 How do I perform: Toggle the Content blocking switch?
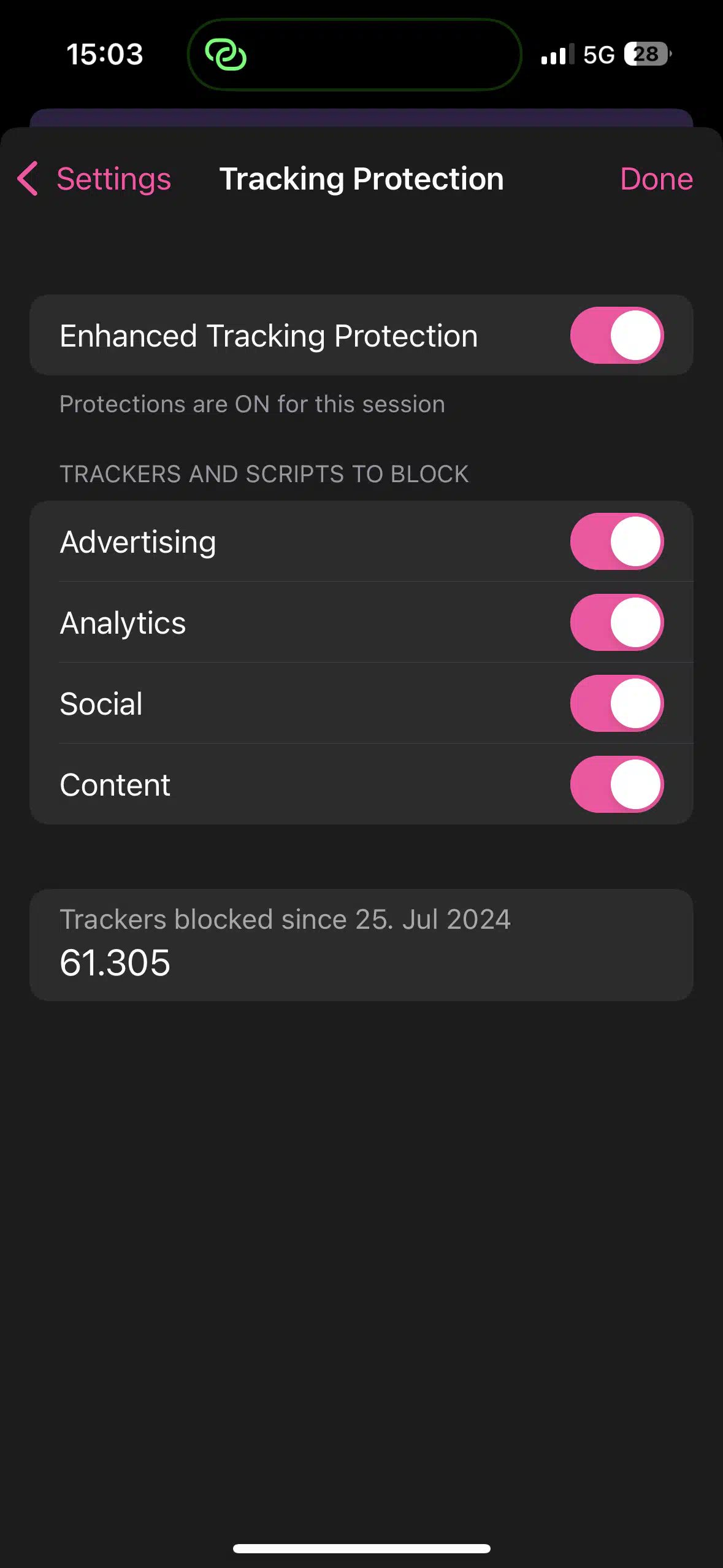pos(617,785)
